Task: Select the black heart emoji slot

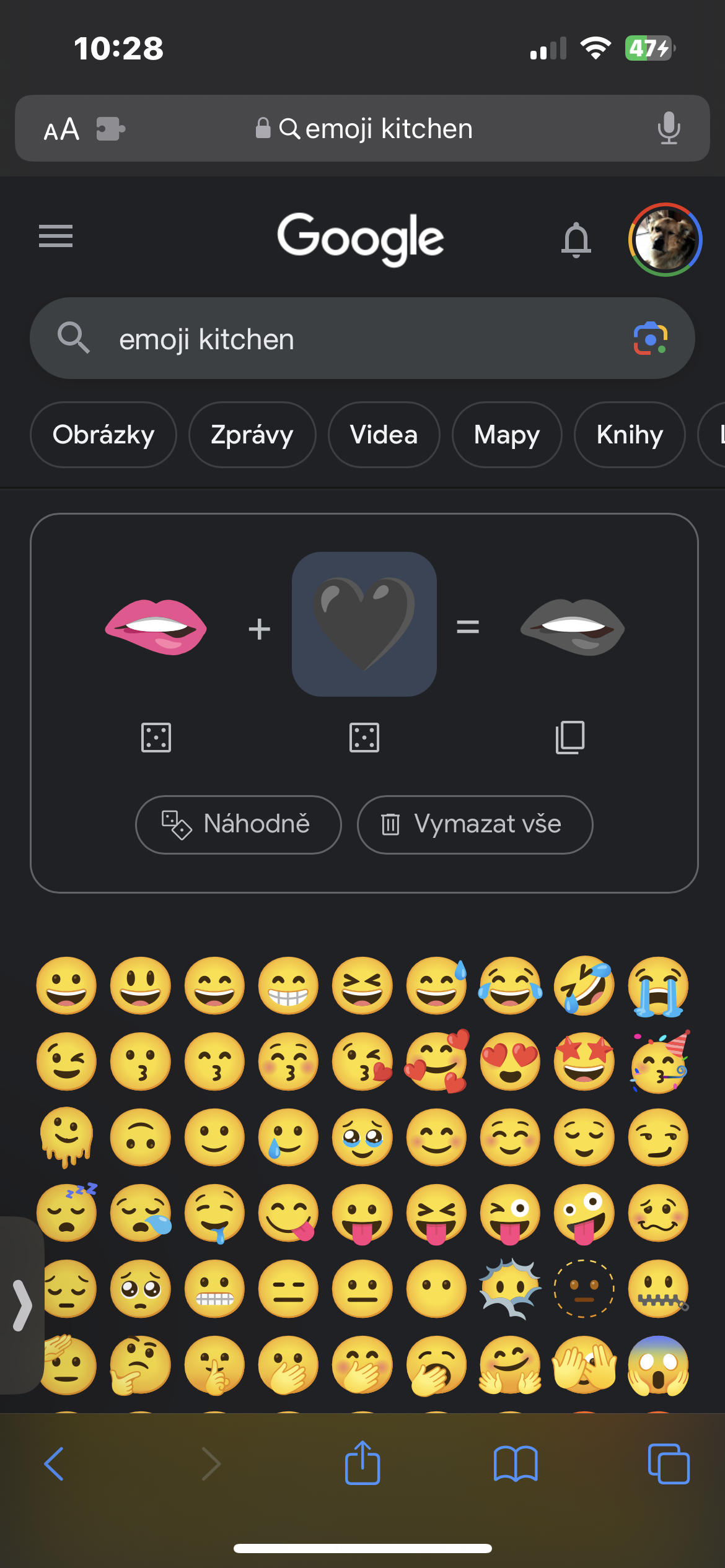Action: click(x=364, y=624)
